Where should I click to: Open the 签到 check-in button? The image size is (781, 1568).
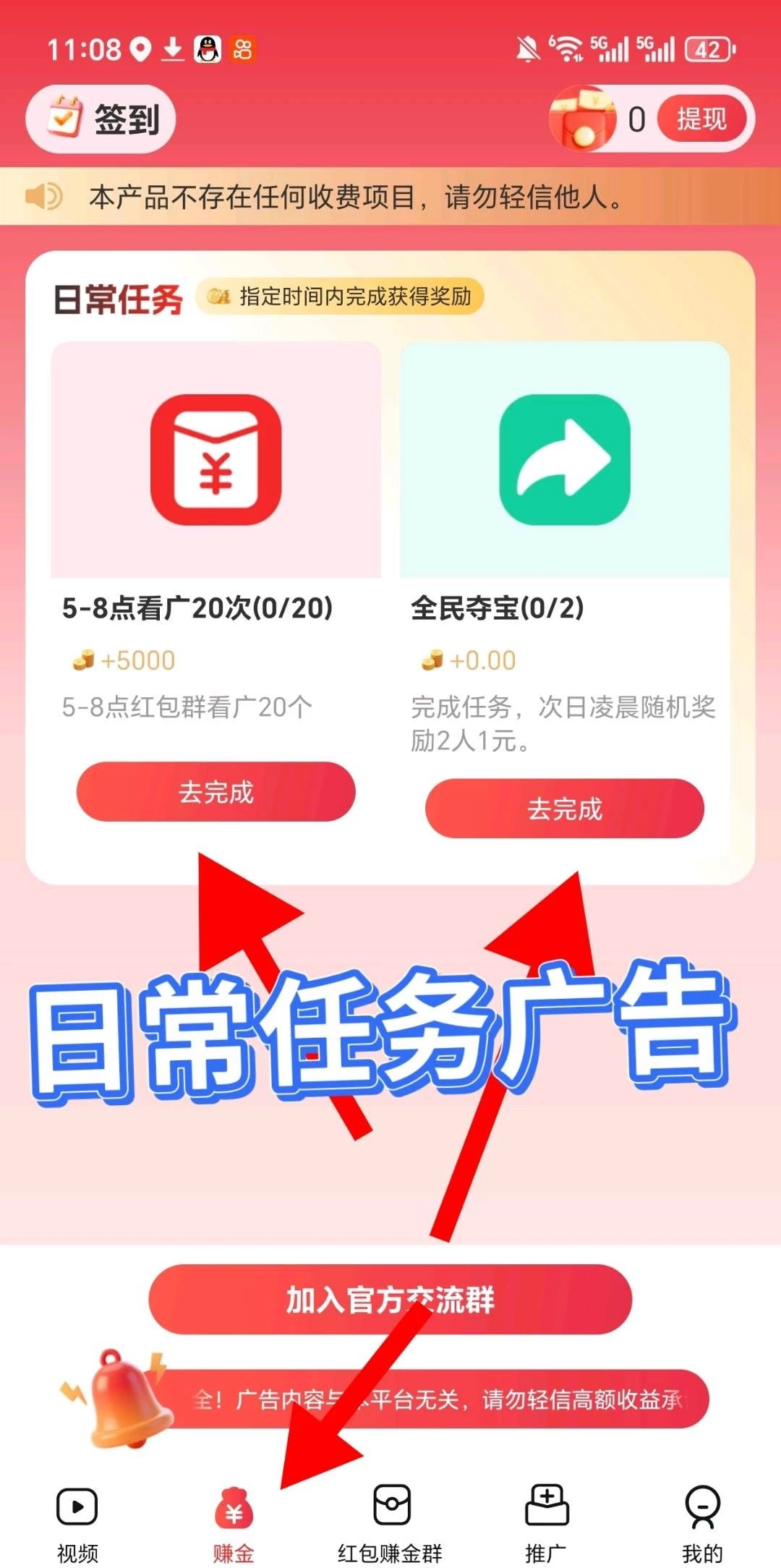pyautogui.click(x=101, y=119)
